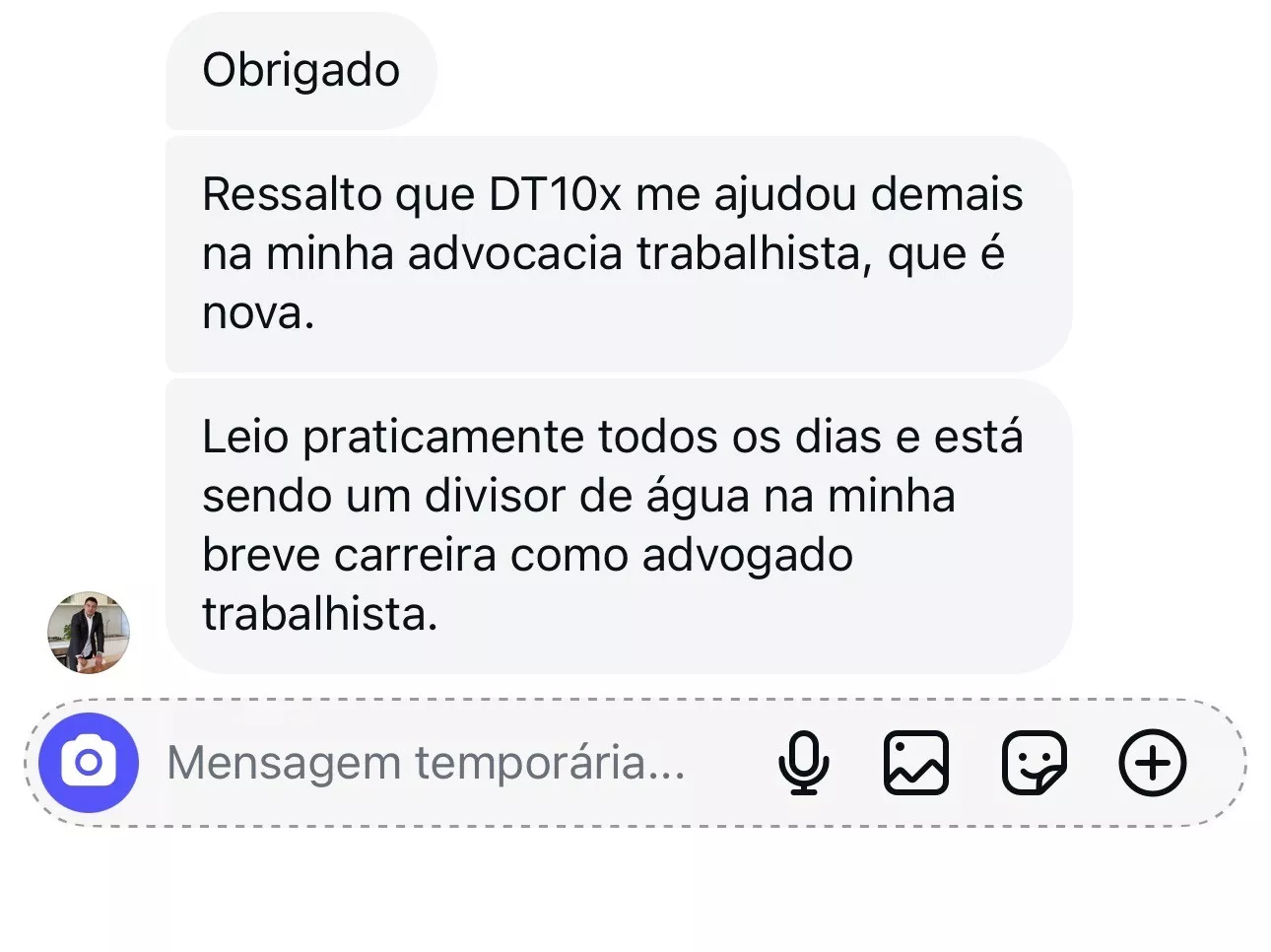Choose a sticker to send
The image size is (1271, 952).
(1034, 763)
